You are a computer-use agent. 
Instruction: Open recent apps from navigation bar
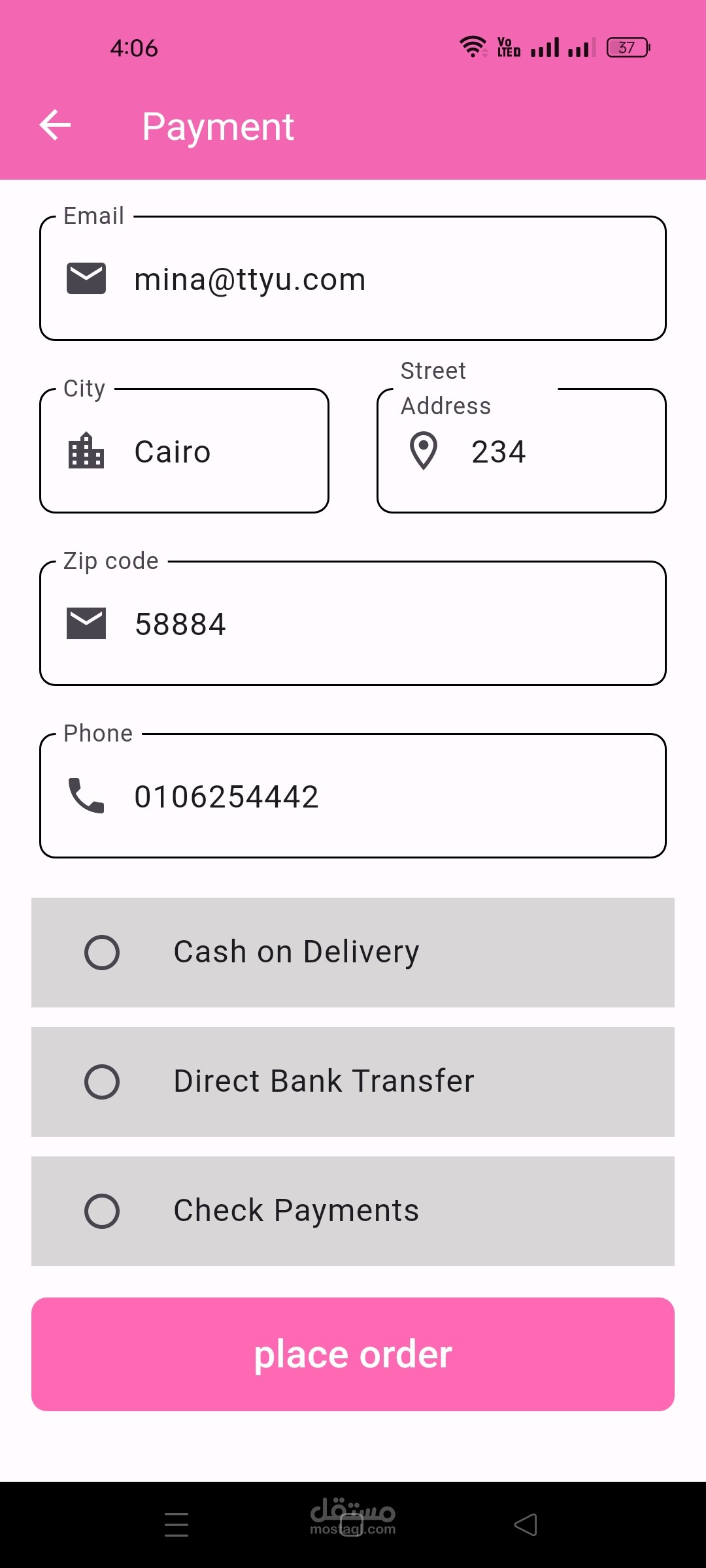176,1525
